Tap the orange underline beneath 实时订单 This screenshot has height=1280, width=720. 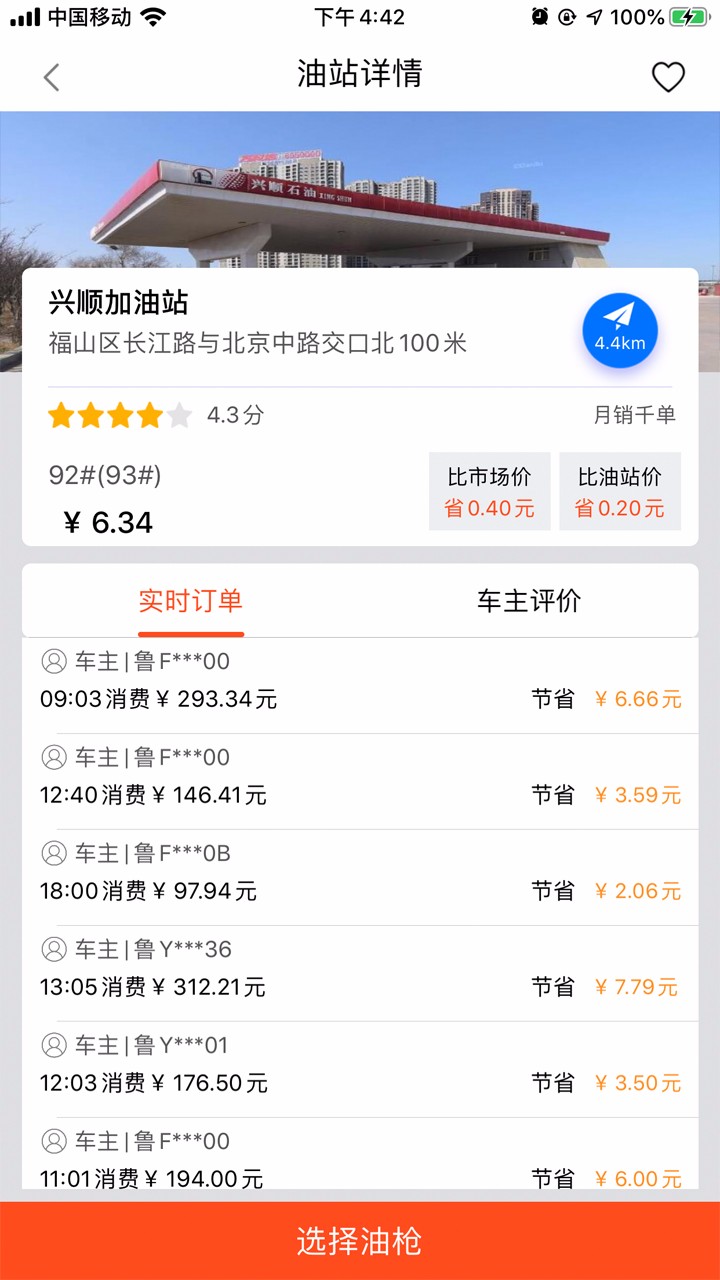click(190, 632)
